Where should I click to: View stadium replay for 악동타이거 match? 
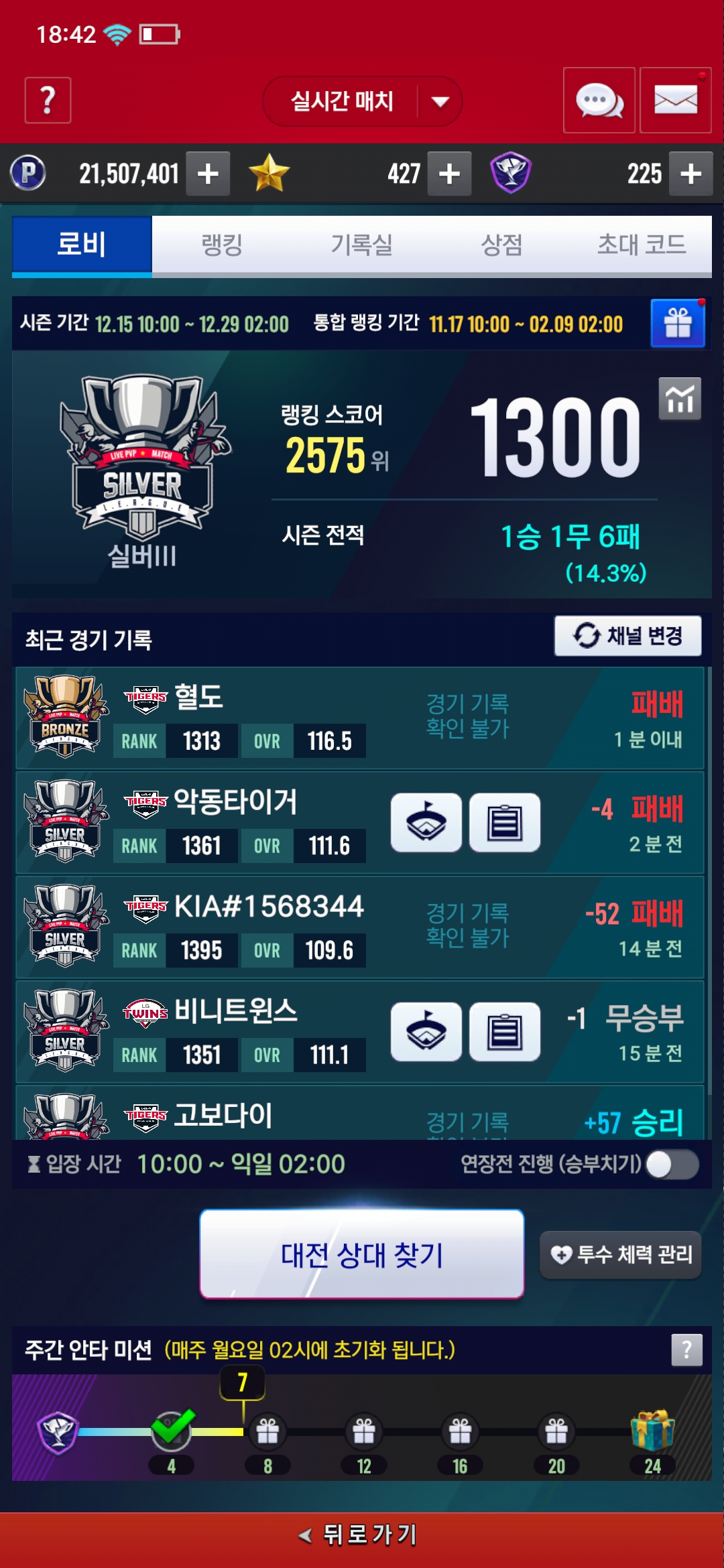pyautogui.click(x=426, y=823)
